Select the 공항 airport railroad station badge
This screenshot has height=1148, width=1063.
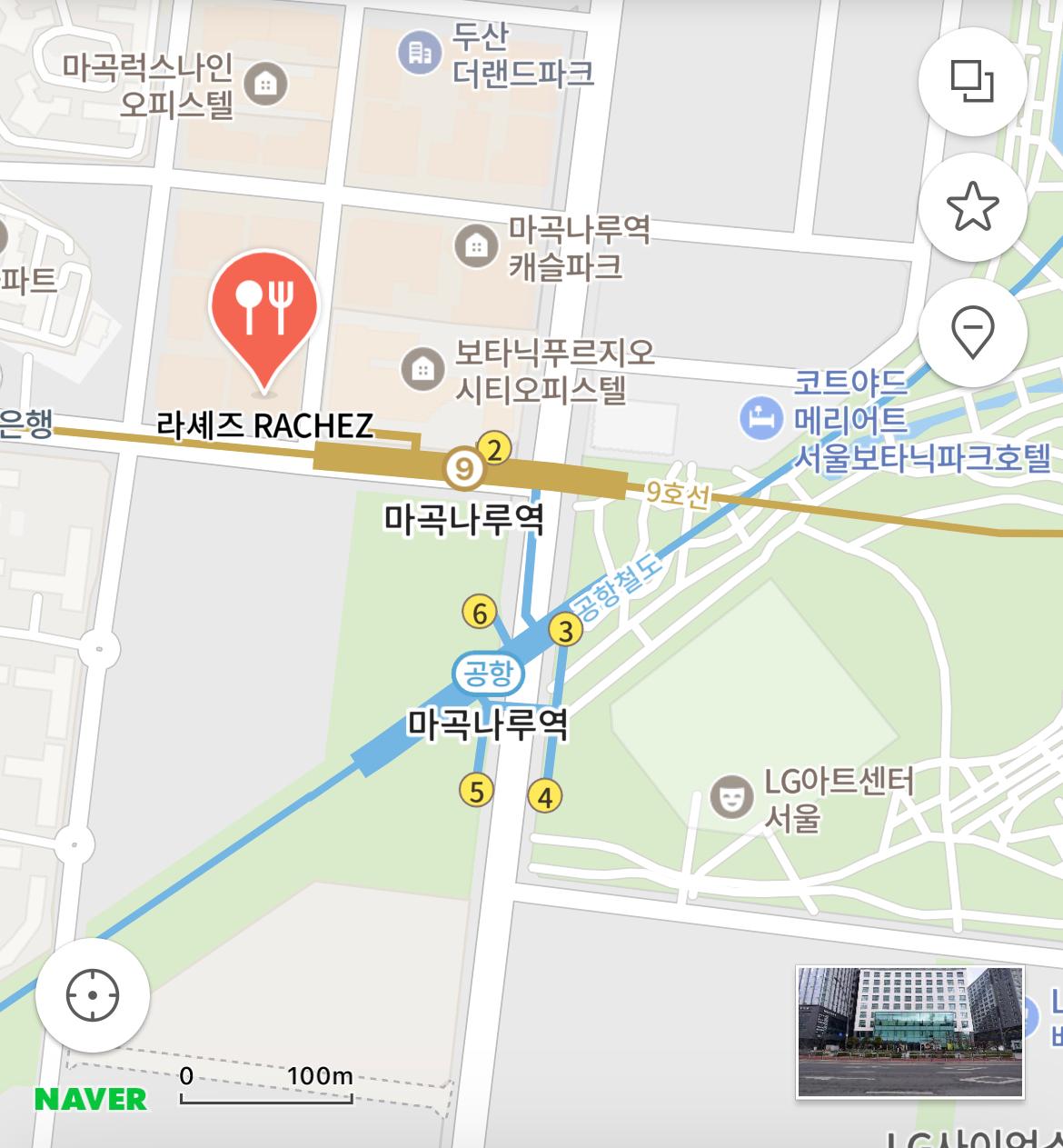pos(489,674)
